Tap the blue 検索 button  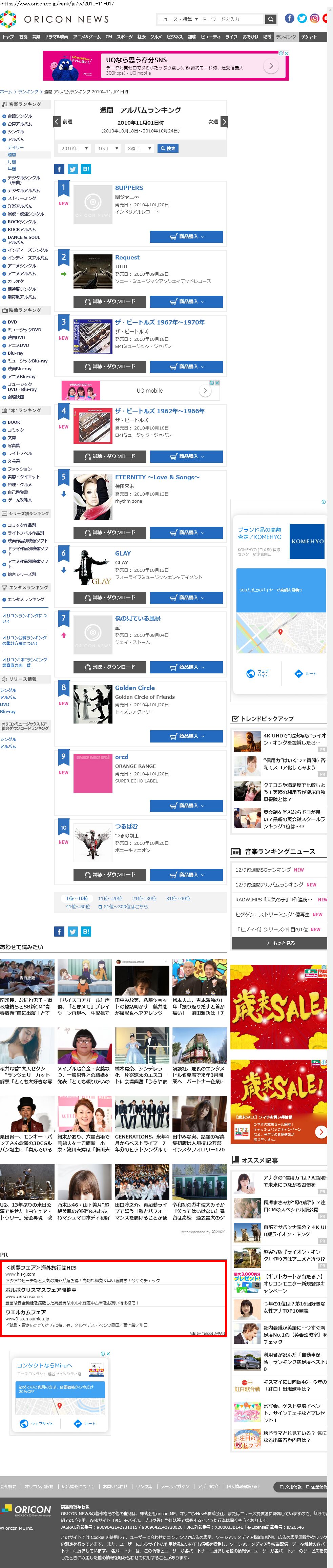click(x=168, y=148)
